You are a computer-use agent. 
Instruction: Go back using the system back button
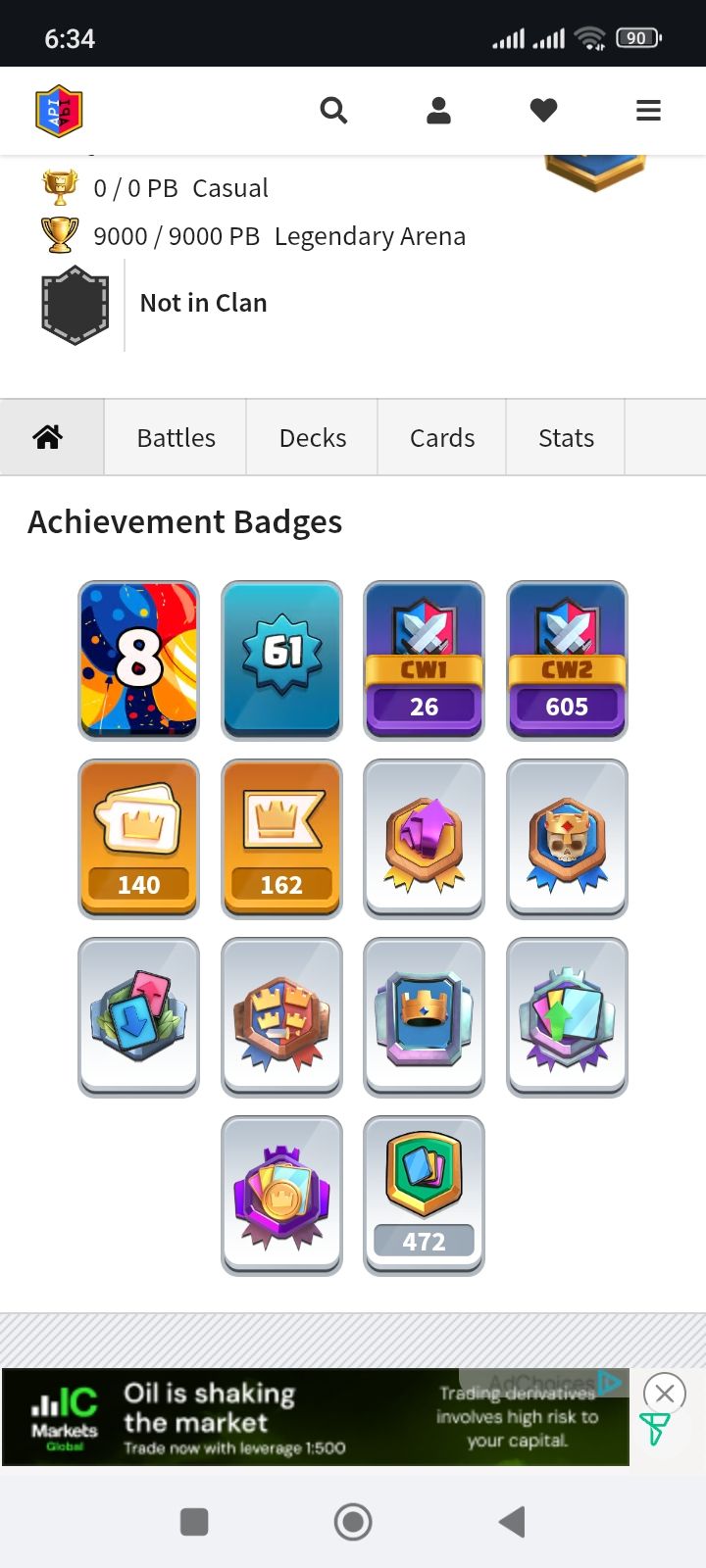coord(511,1522)
